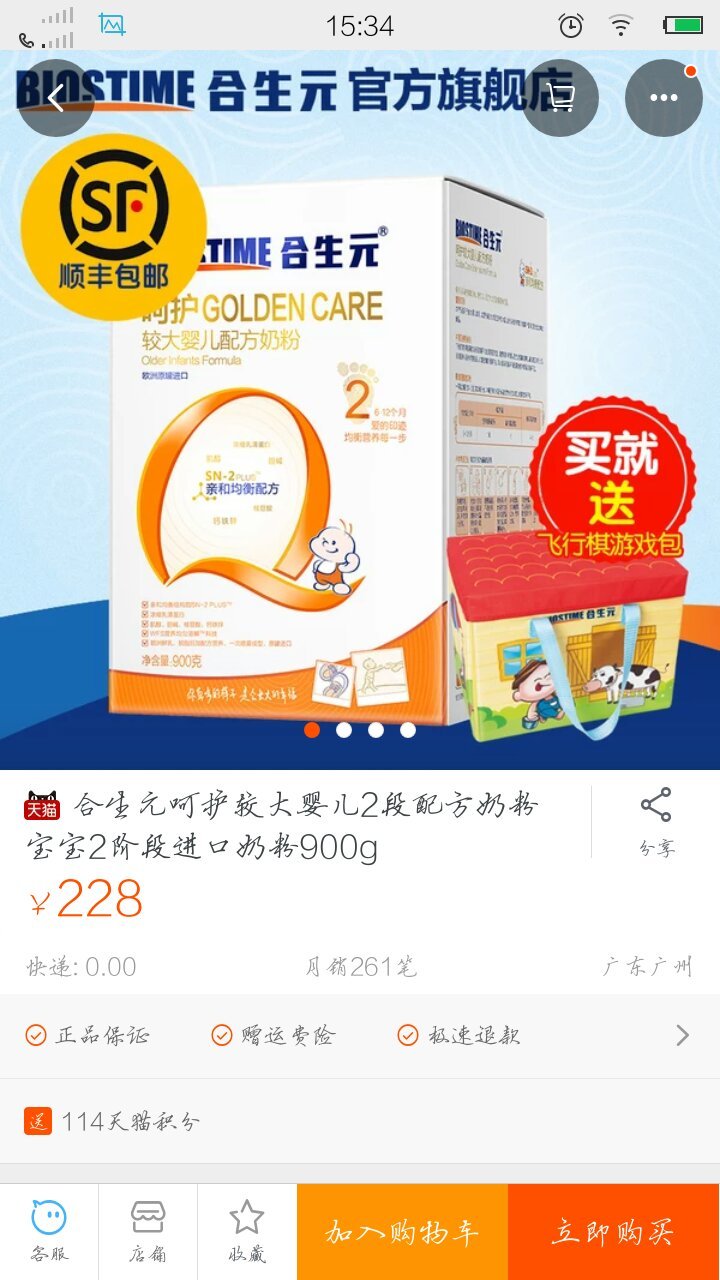This screenshot has height=1280, width=720.
Task: Visit the 店铺 store page
Action: 148,1231
